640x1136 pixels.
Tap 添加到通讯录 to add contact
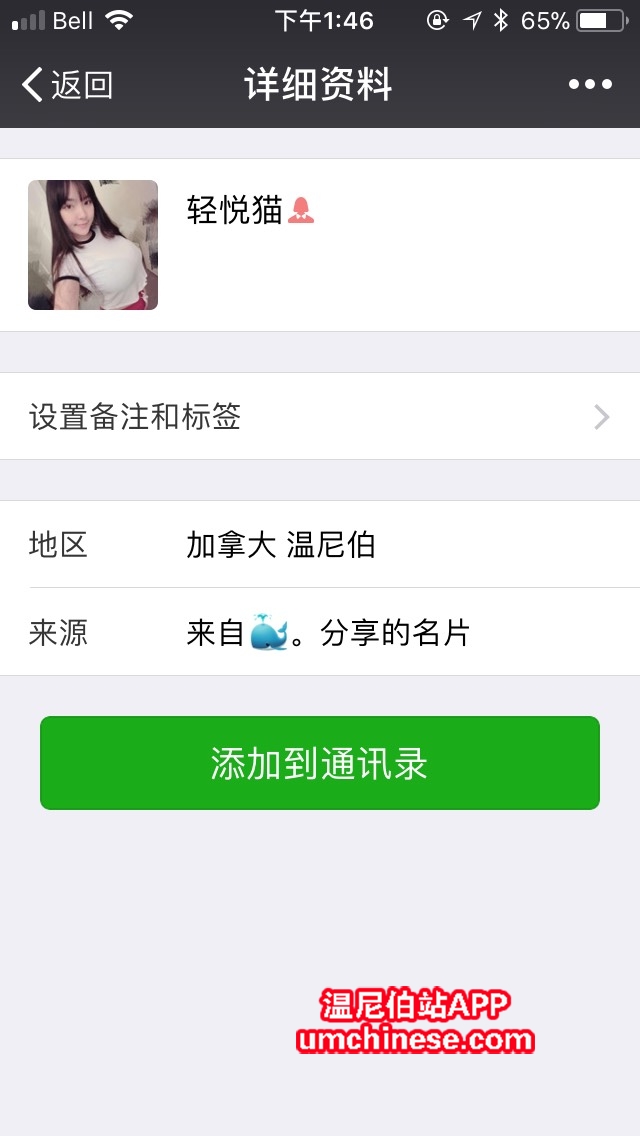[320, 763]
